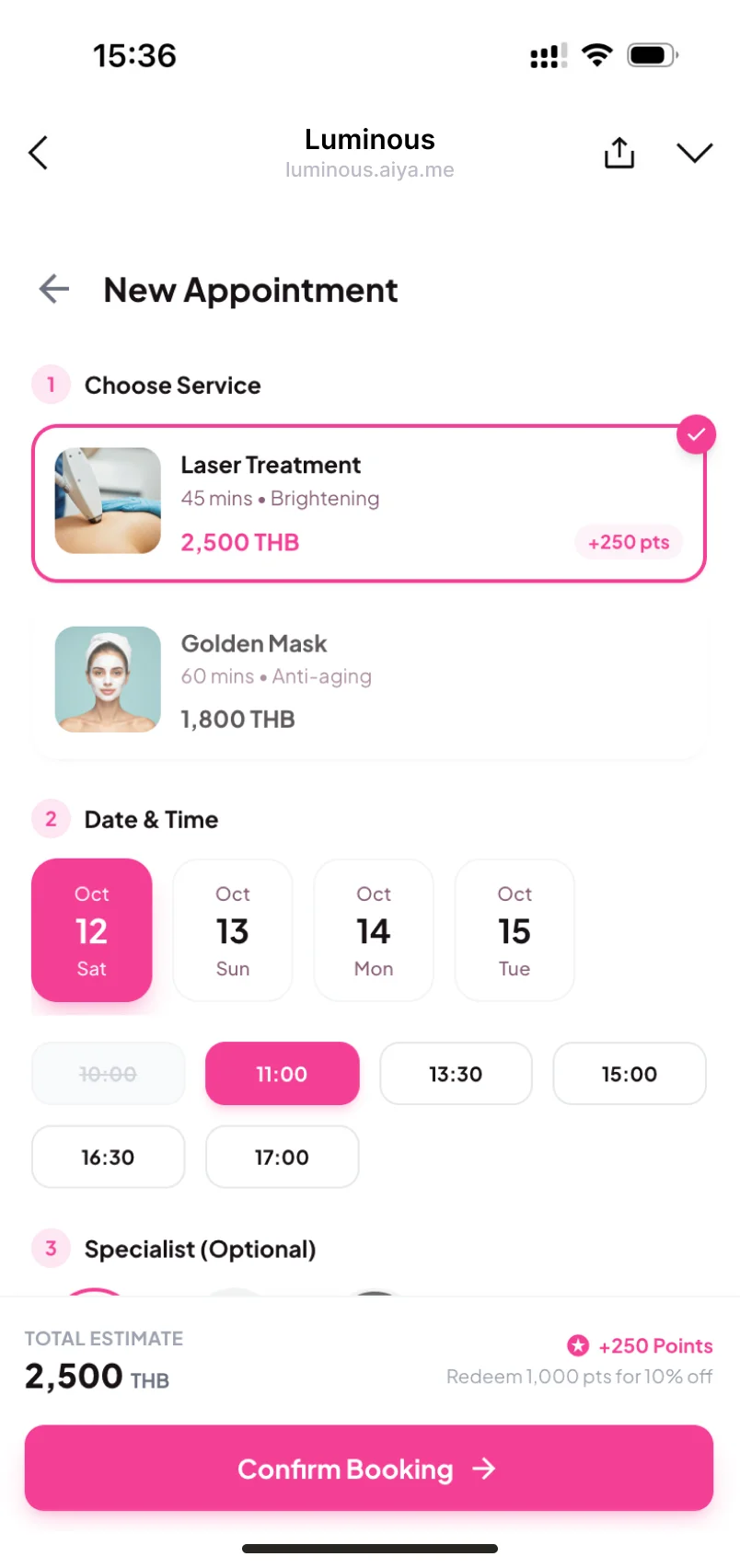740x1568 pixels.
Task: Tap Redeem 1,000 pts for 10% off
Action: 579,1376
